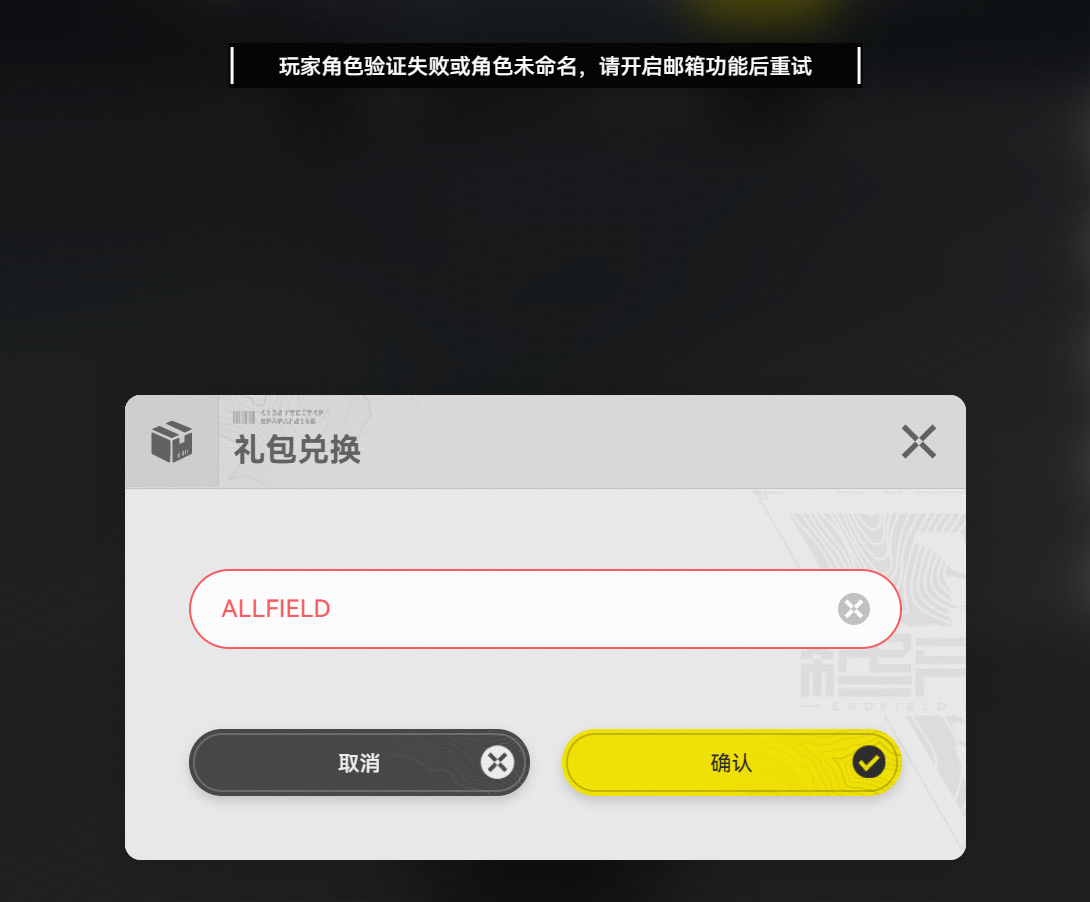Tap 取消 to cancel redemption
1090x902 pixels.
tap(359, 763)
